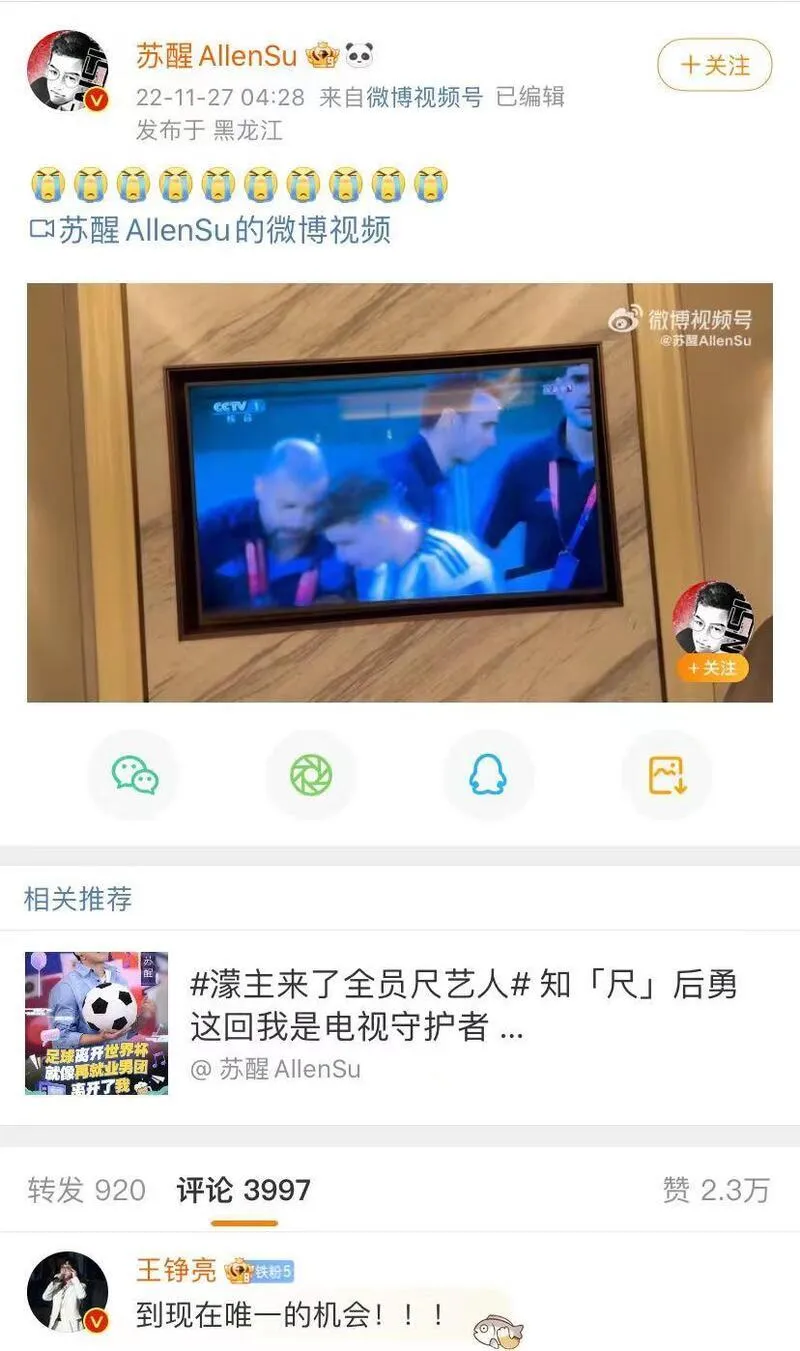Open commenter 王铮亮's profile avatar
Viewport: 800px width, 1351px height.
[67, 1291]
